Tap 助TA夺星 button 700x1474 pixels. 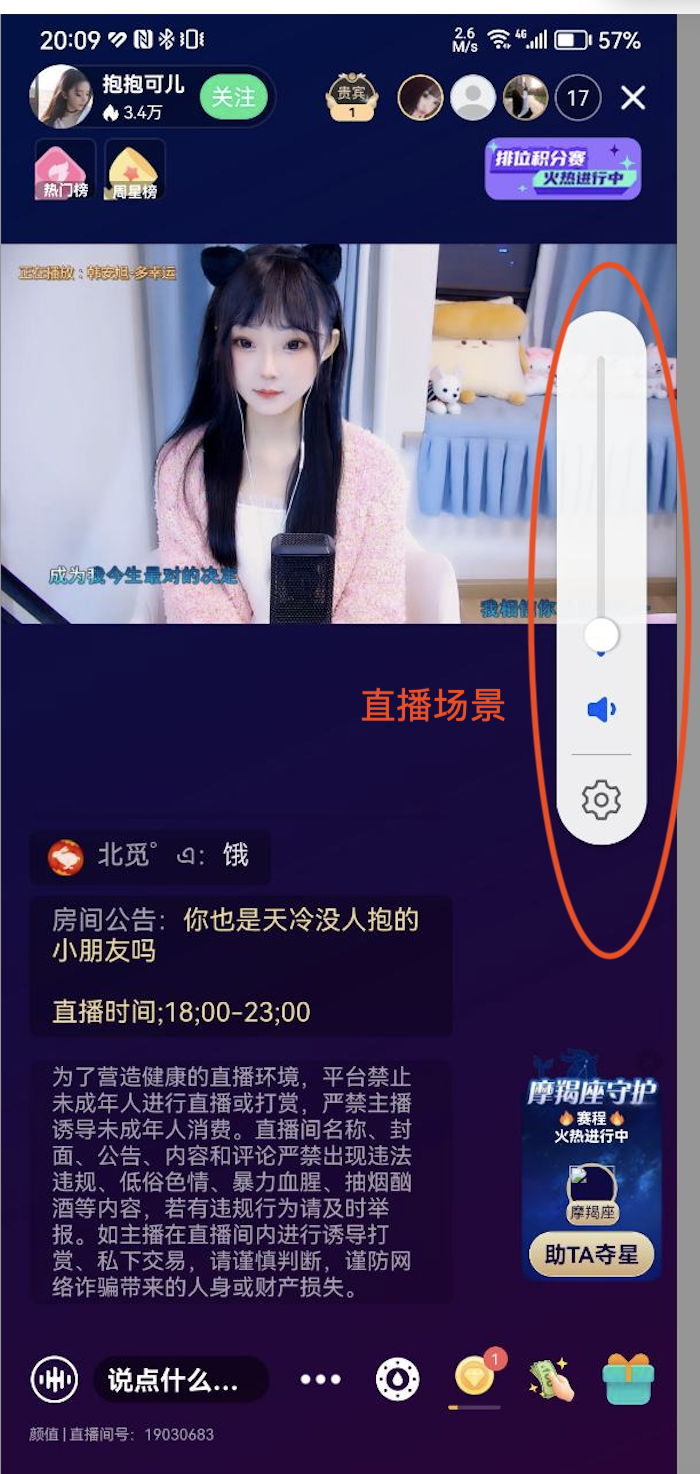click(591, 1254)
